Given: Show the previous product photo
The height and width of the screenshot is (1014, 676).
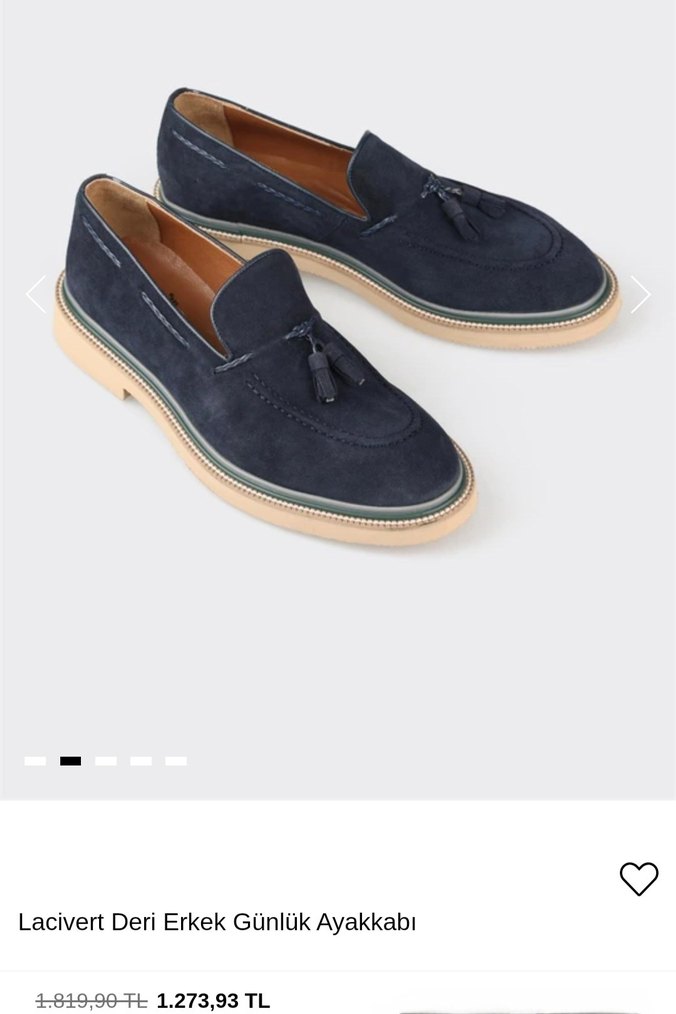Looking at the screenshot, I should [36, 294].
